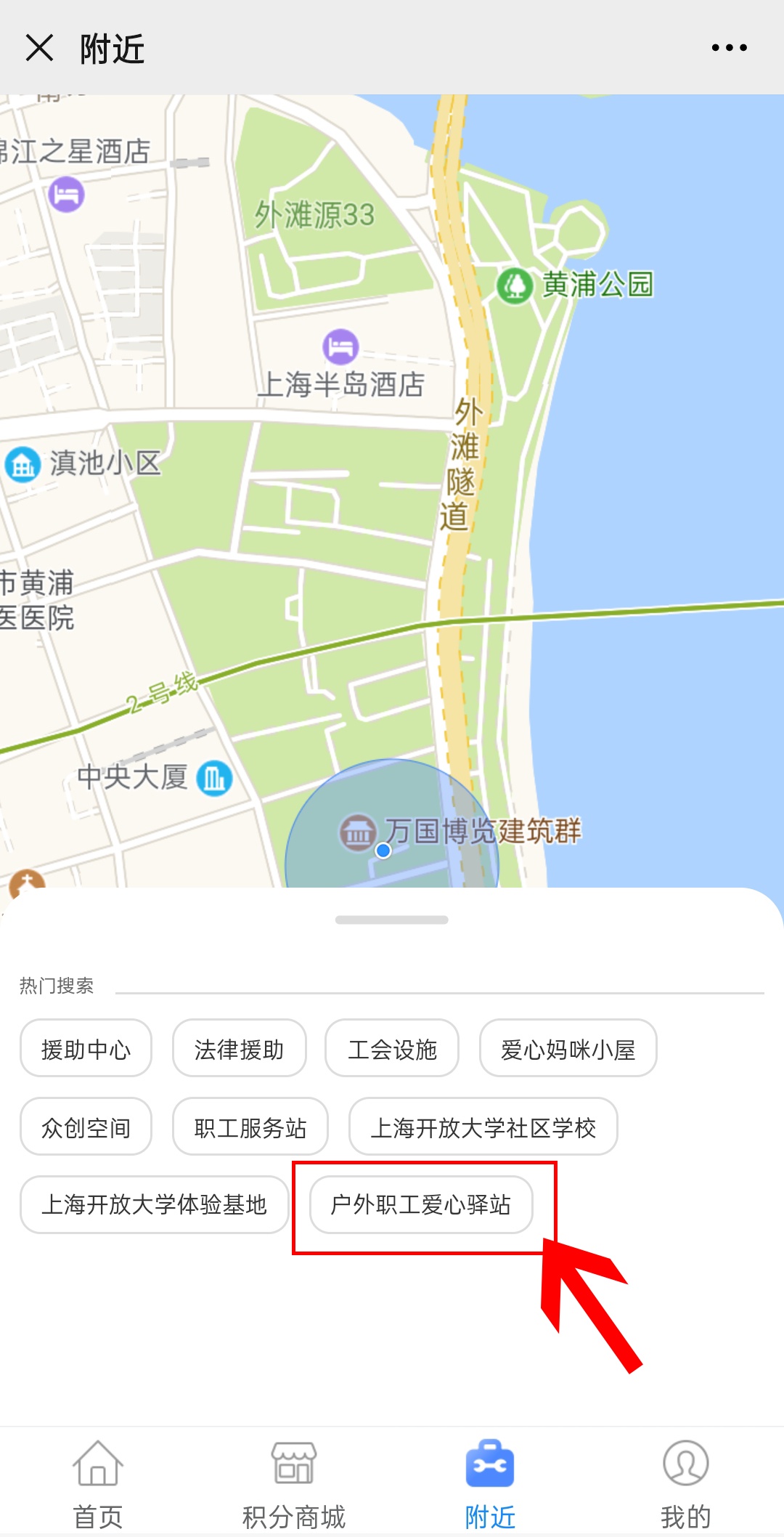This screenshot has width=784, height=1537.
Task: Tap the bottom sheet drag handle
Action: point(392,920)
